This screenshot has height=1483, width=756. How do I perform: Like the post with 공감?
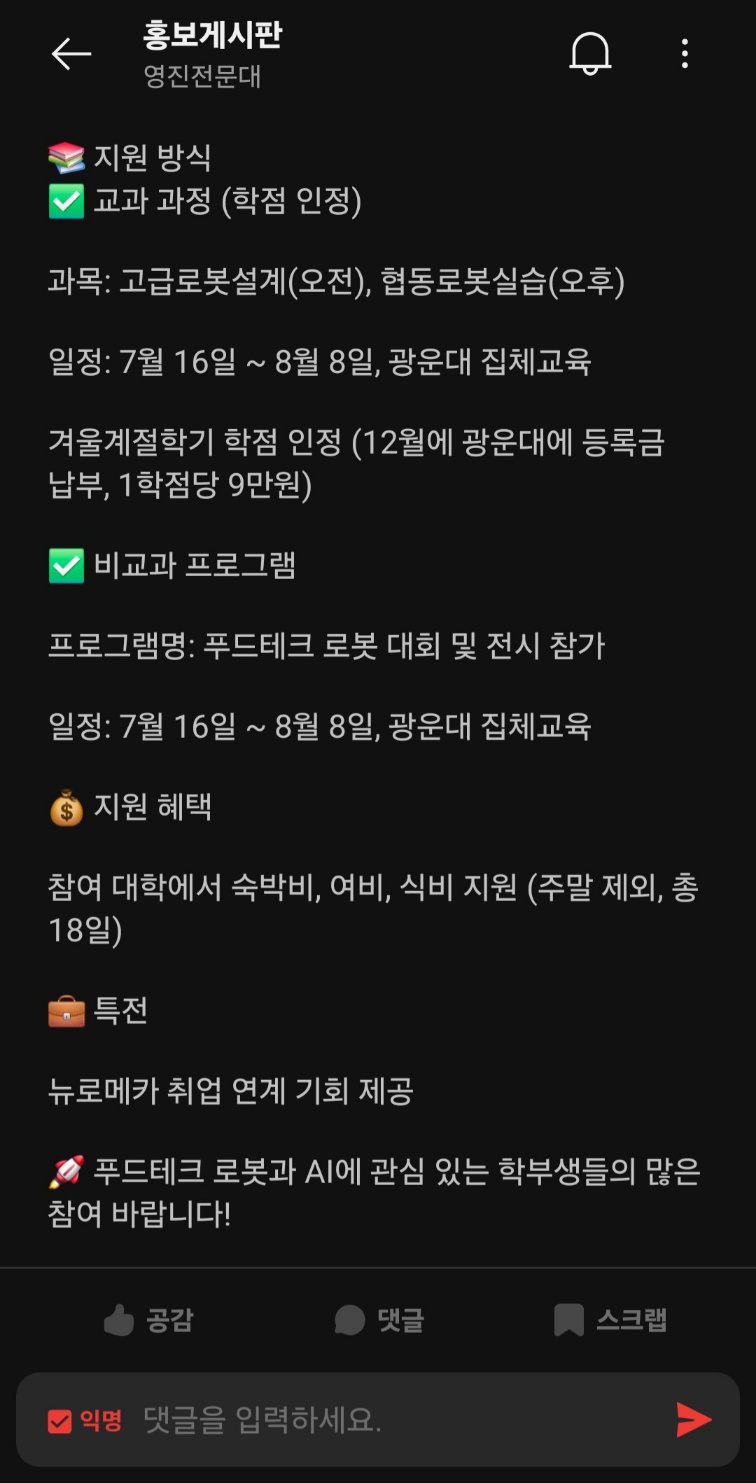tap(148, 1320)
